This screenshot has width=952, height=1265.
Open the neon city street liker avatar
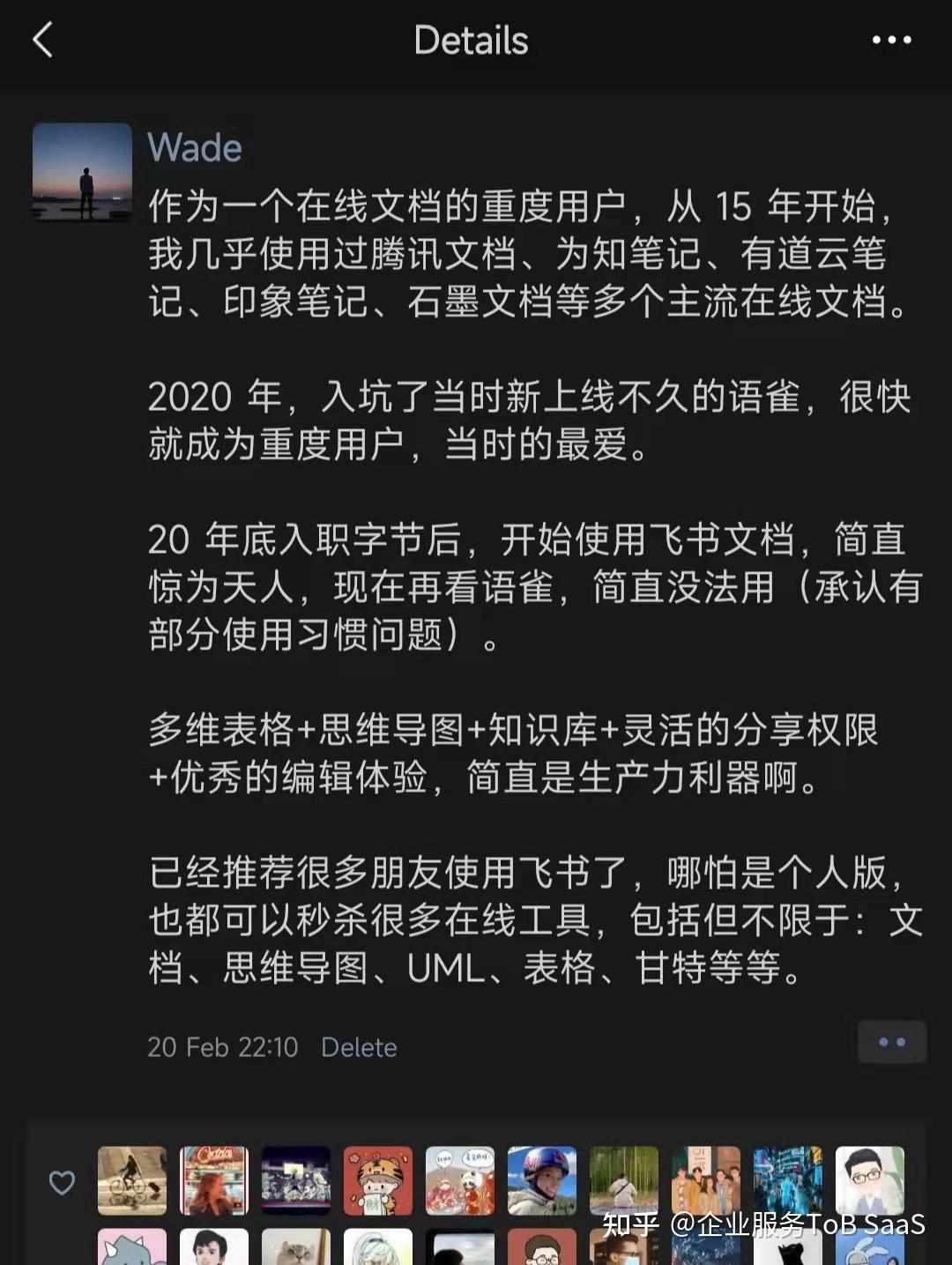click(x=787, y=1181)
